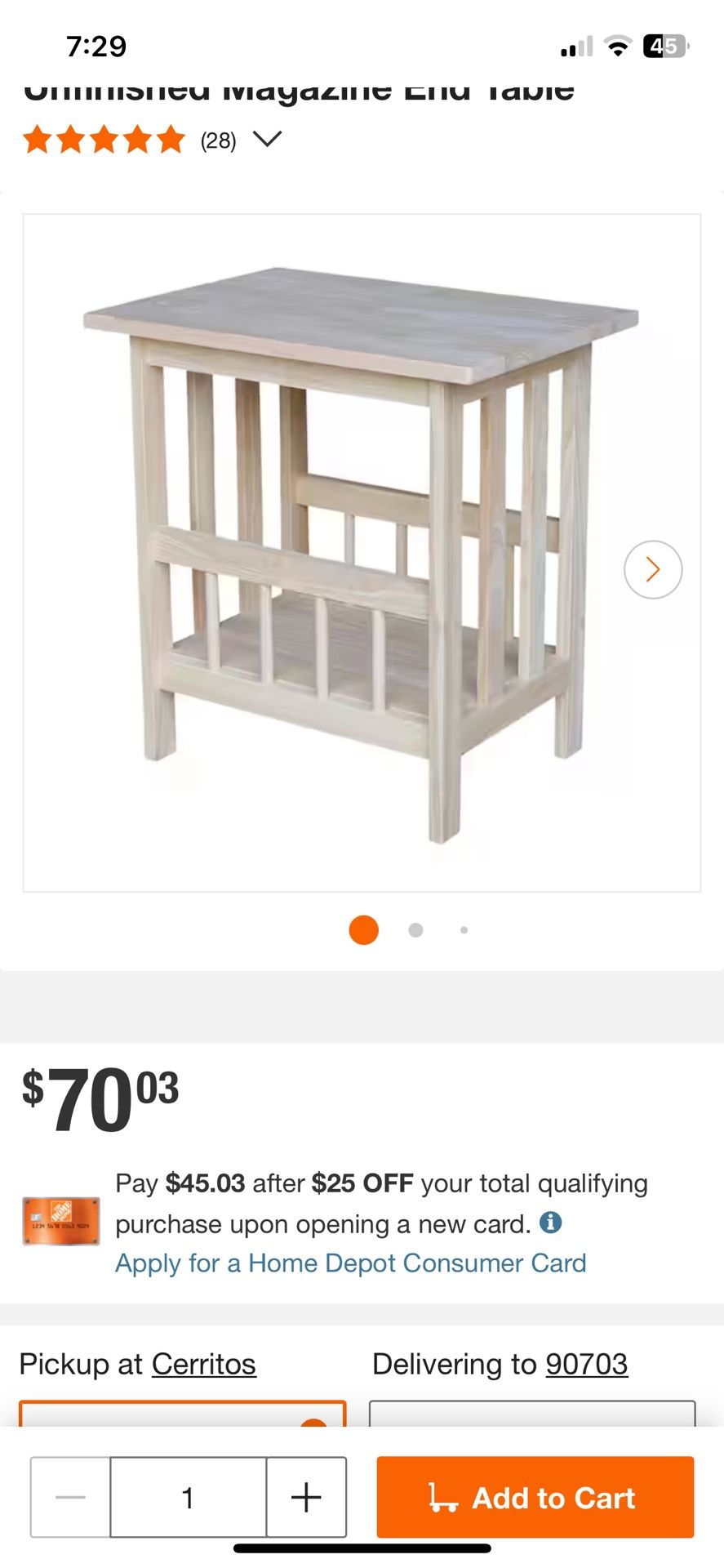Add to Cart
Screen dimensions: 724x1568
click(535, 1497)
